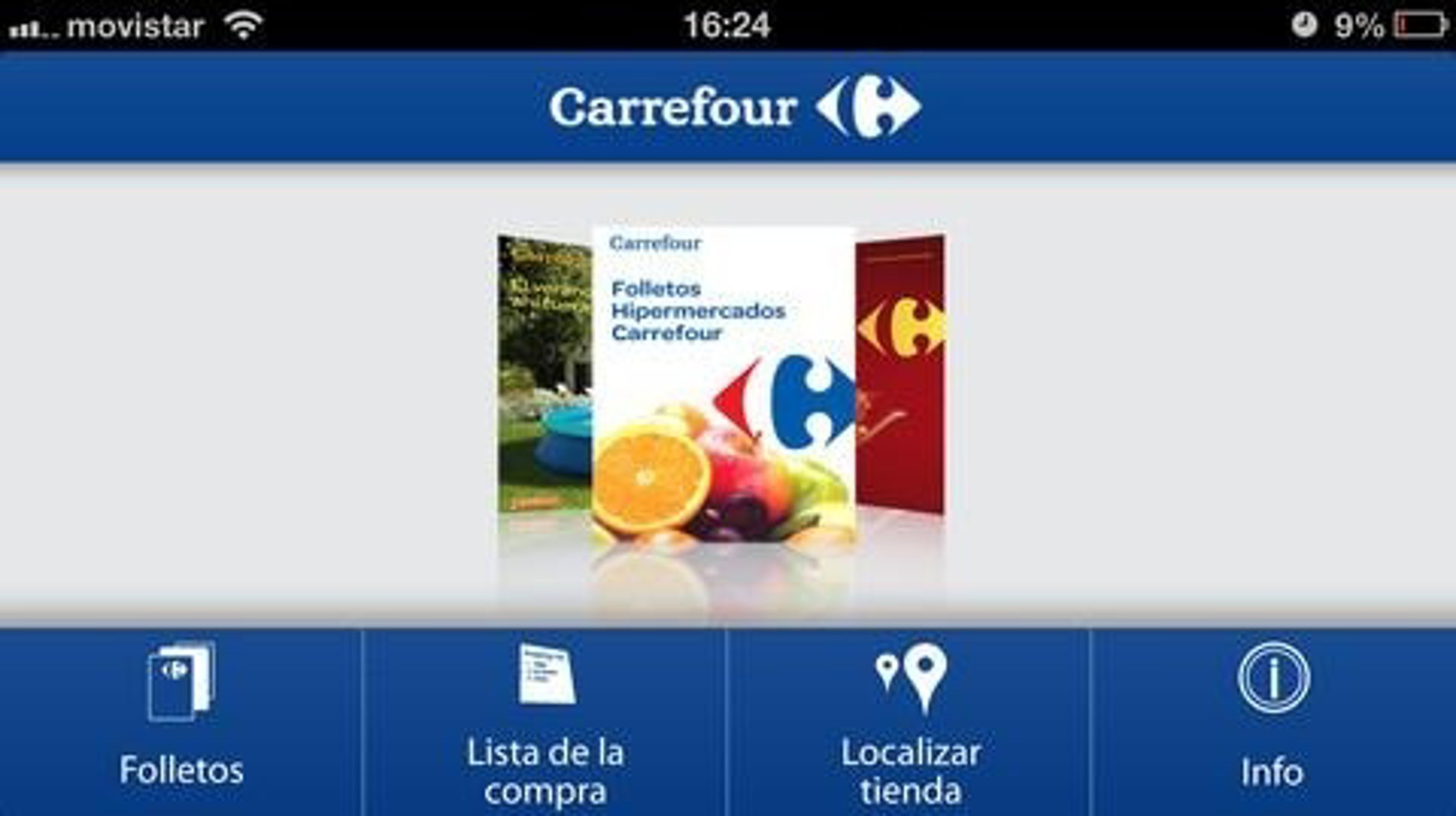Open the Folletos Hipermercados Carrefour brochure

(723, 383)
